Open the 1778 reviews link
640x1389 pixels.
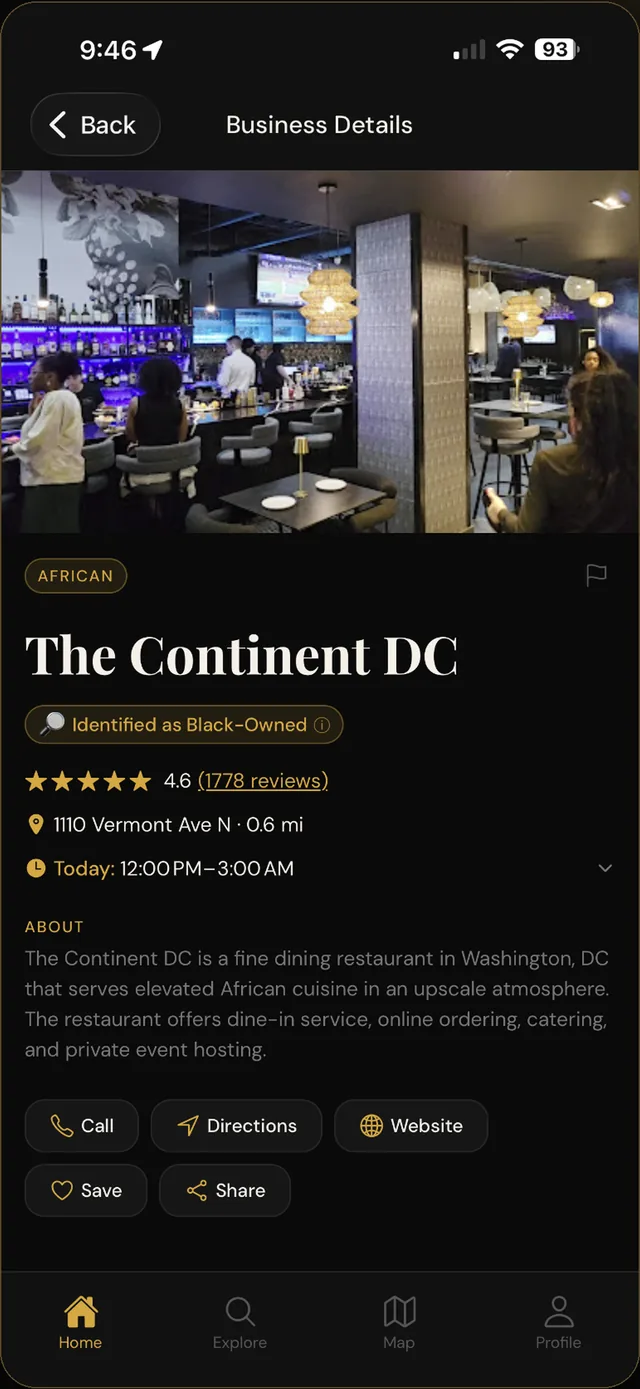point(263,781)
